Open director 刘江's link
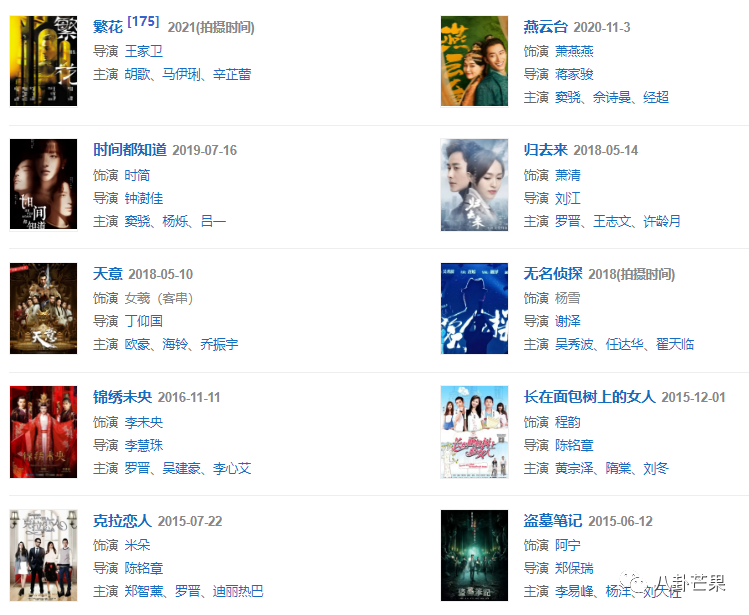The width and height of the screenshot is (749, 615). point(567,198)
